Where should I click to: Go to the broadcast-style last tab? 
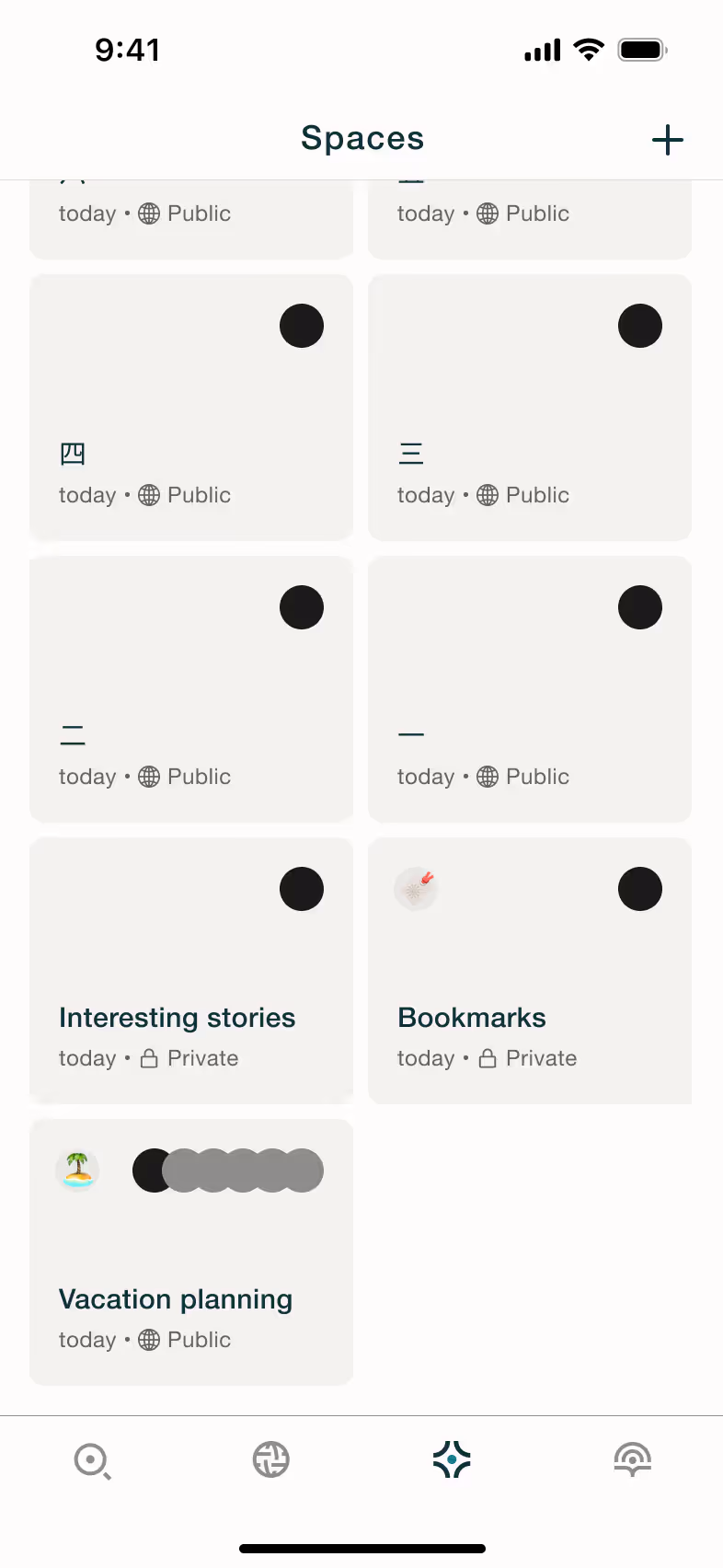click(x=633, y=1459)
